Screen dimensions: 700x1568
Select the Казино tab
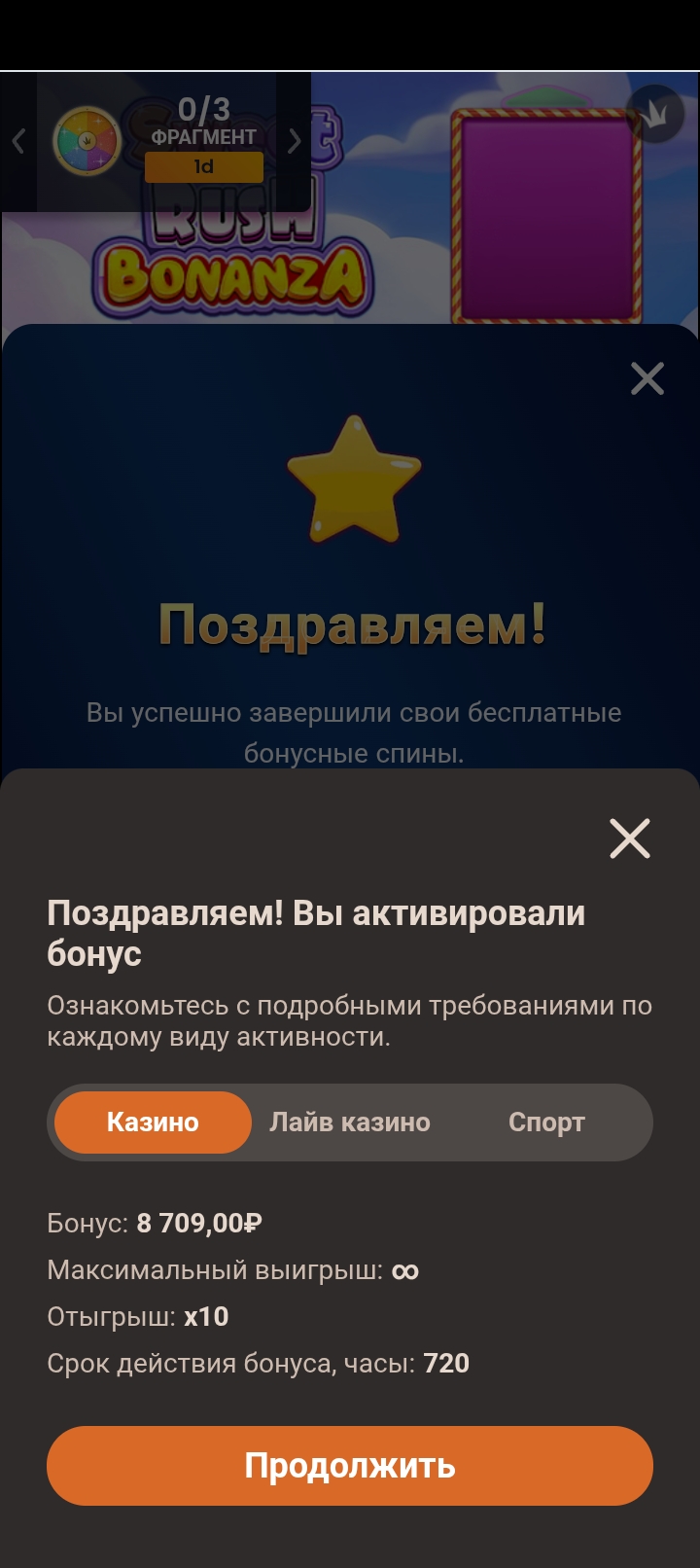(x=153, y=1122)
